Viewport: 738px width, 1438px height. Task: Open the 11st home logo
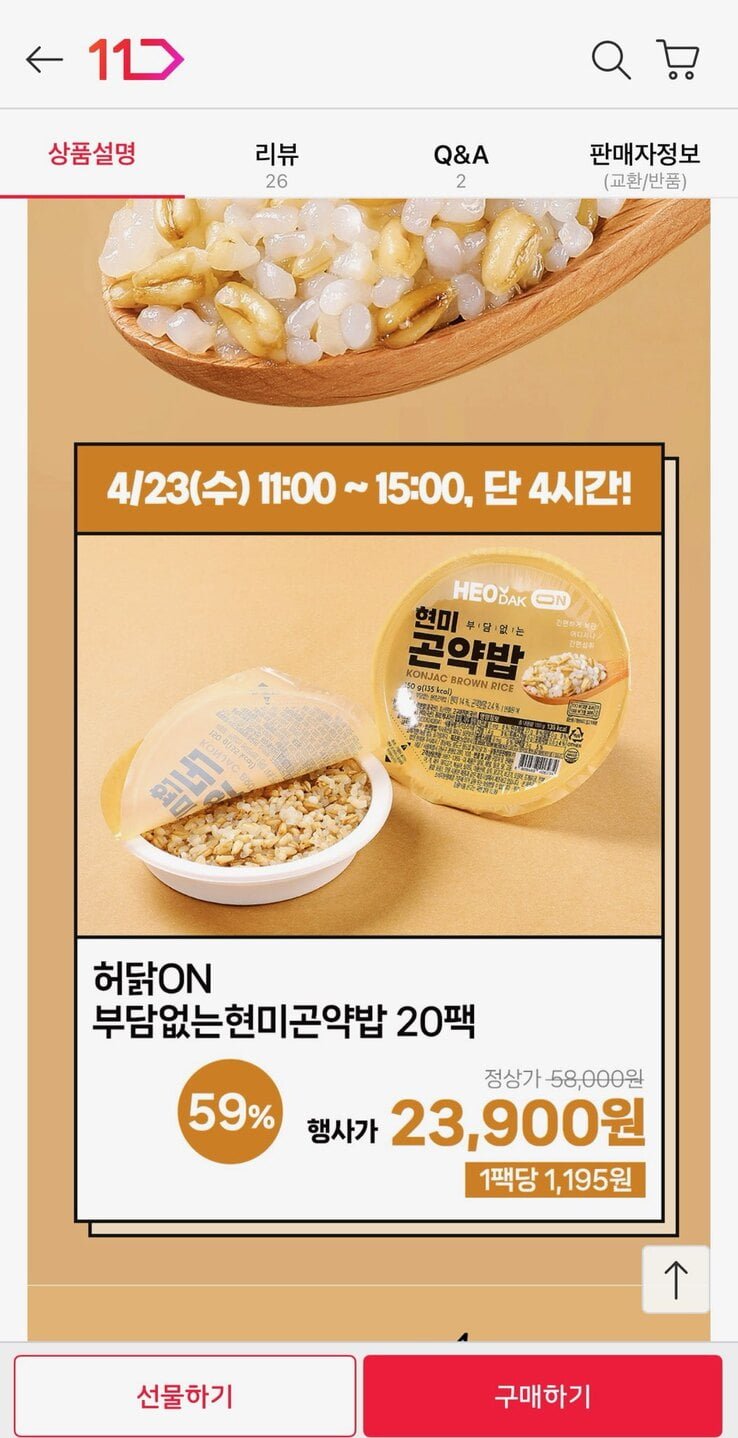(x=136, y=60)
